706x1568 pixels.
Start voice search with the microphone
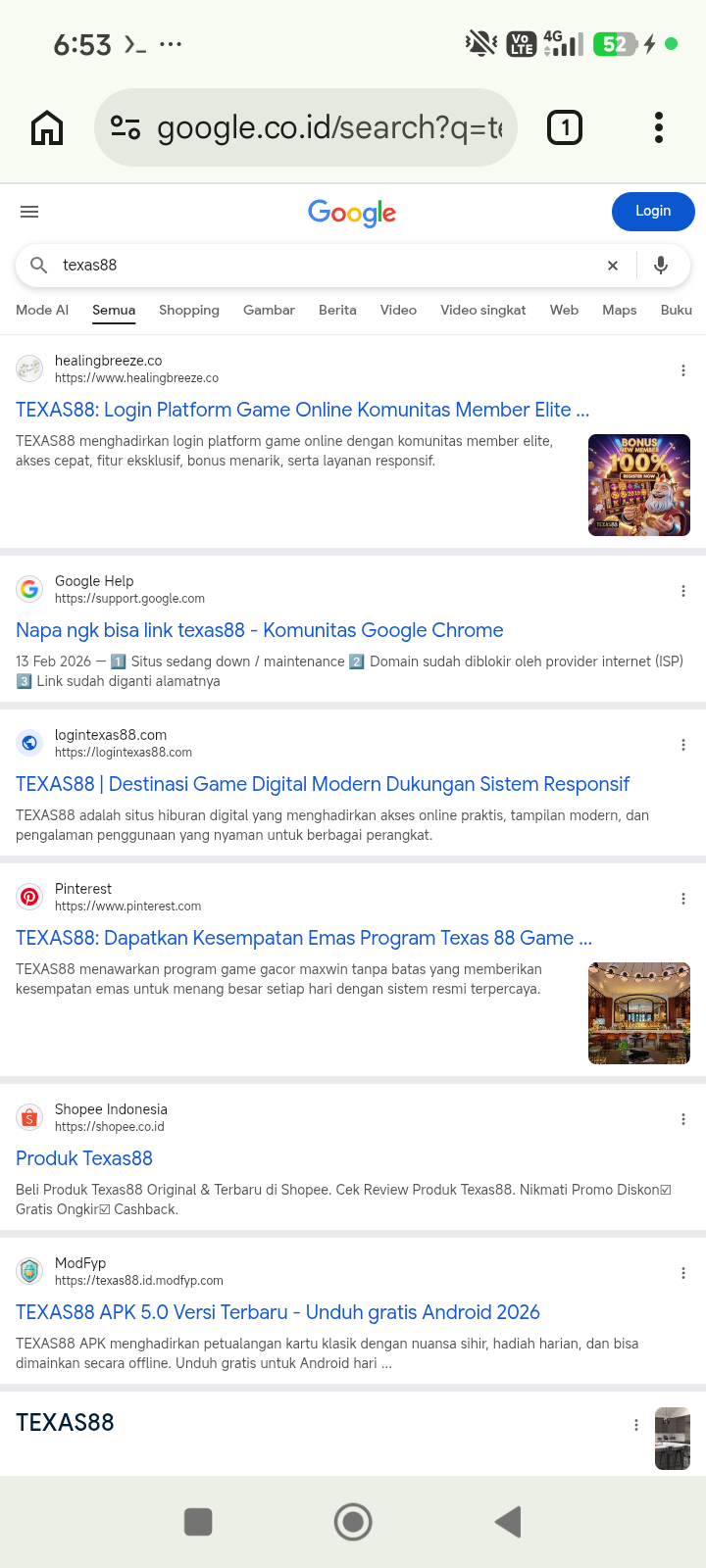coord(661,266)
